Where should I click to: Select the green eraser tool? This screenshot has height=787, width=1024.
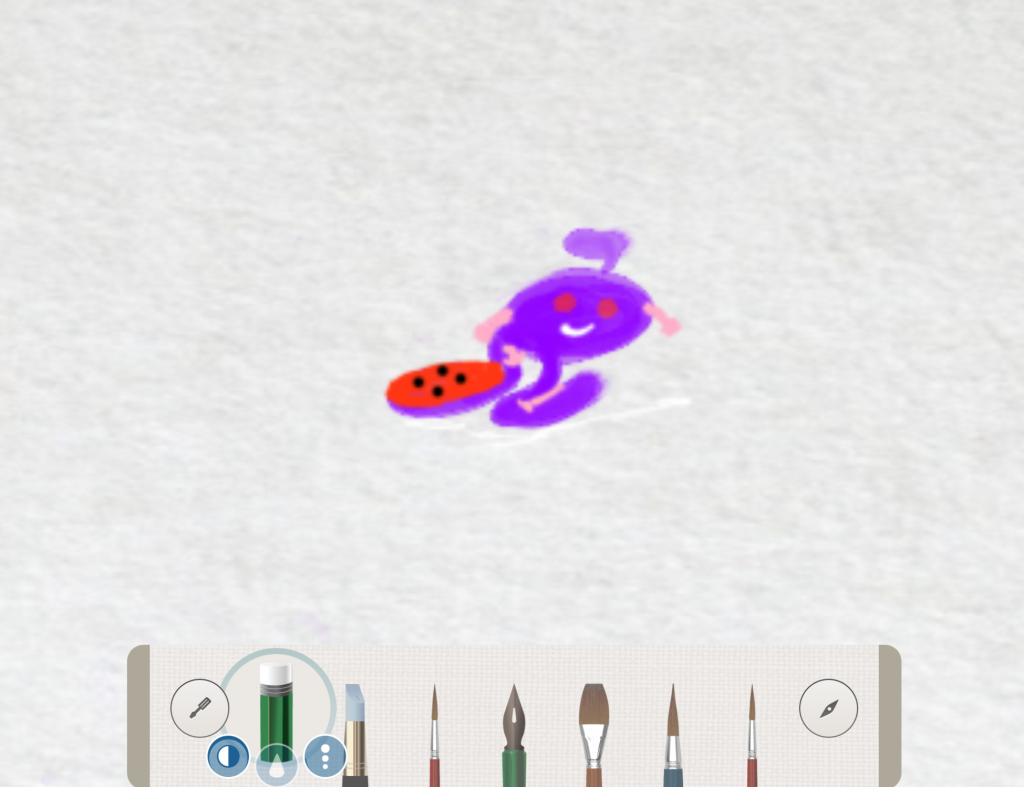pyautogui.click(x=276, y=705)
